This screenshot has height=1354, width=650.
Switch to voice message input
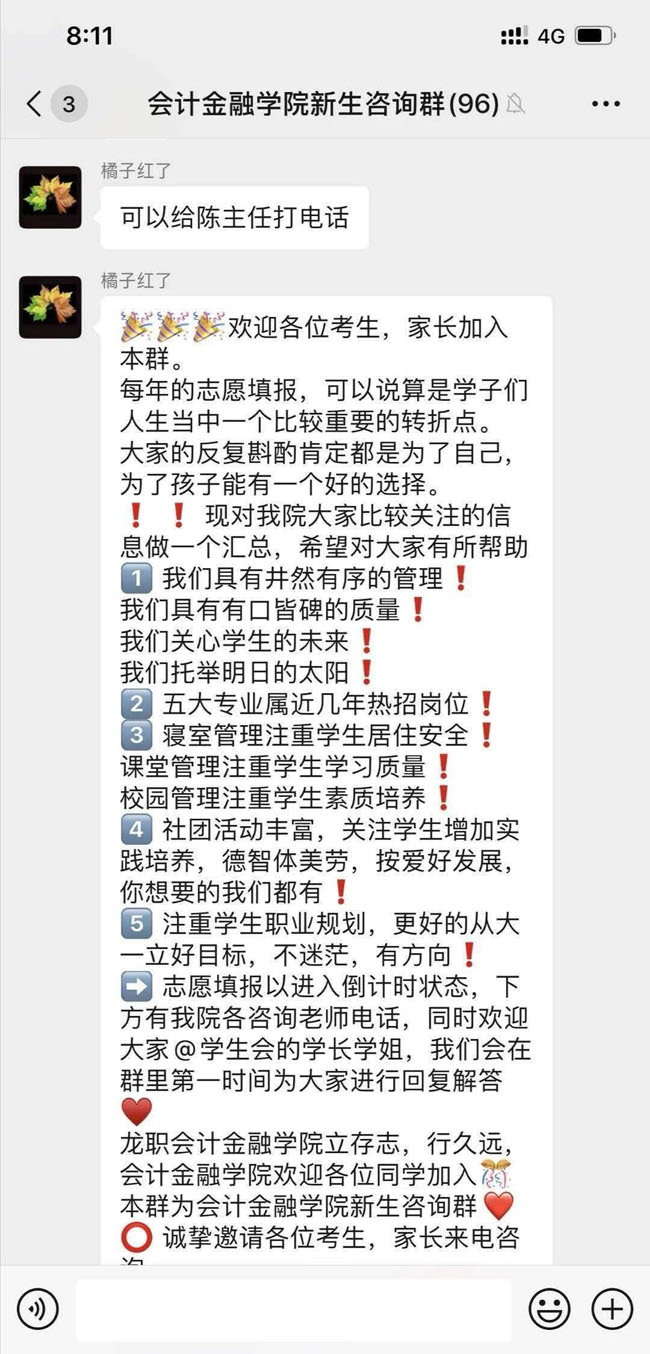click(x=37, y=1308)
